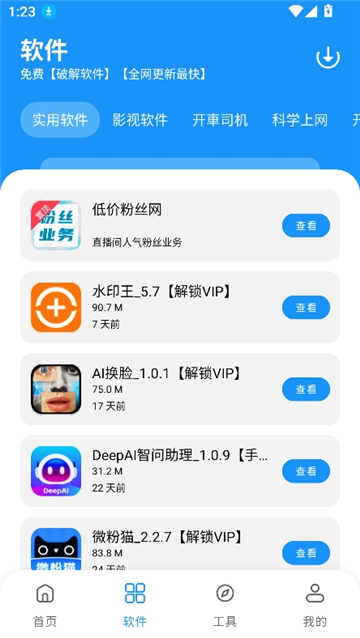Switch to the 影视软件 category

click(x=140, y=120)
